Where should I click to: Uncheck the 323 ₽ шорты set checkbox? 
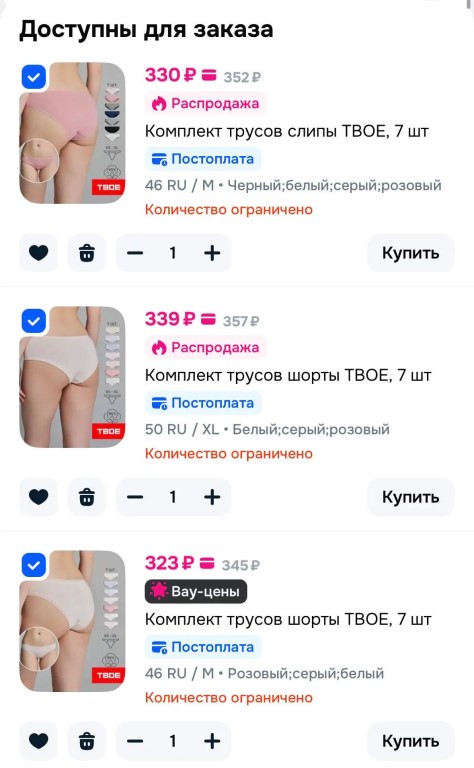(x=34, y=565)
